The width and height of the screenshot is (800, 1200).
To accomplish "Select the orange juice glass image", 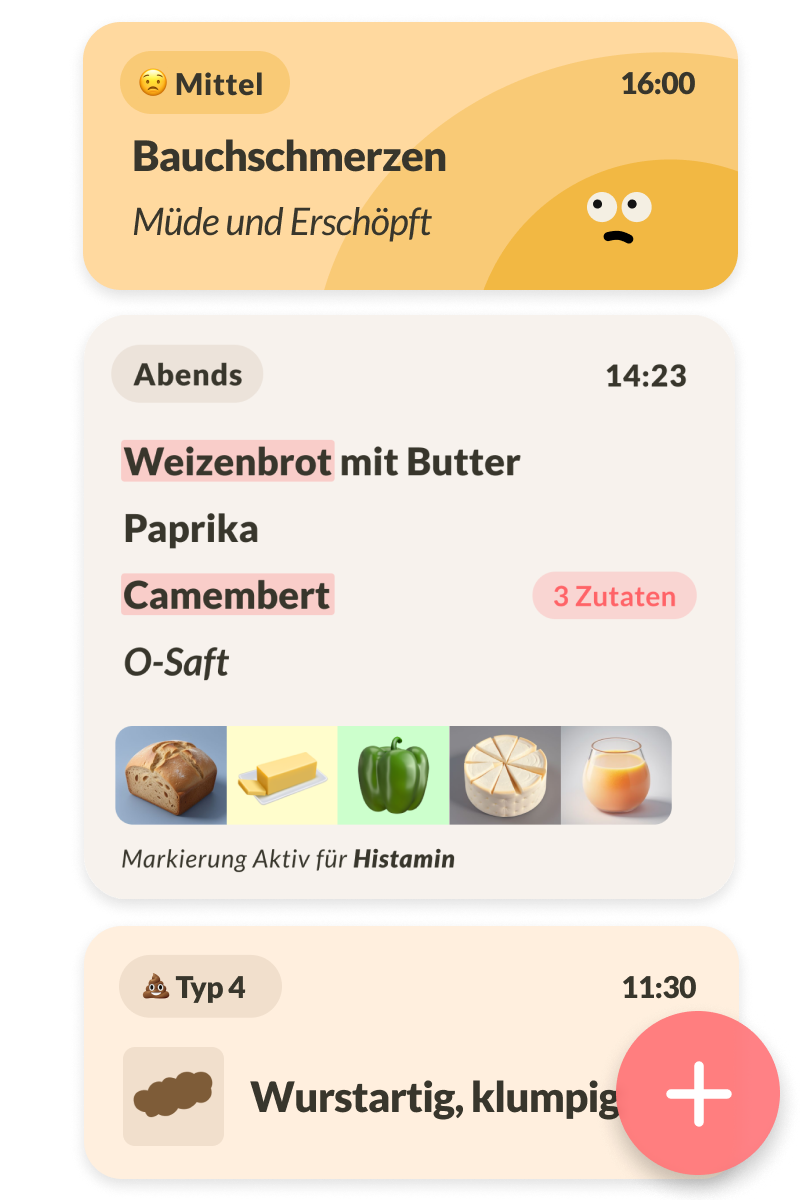I will [616, 775].
